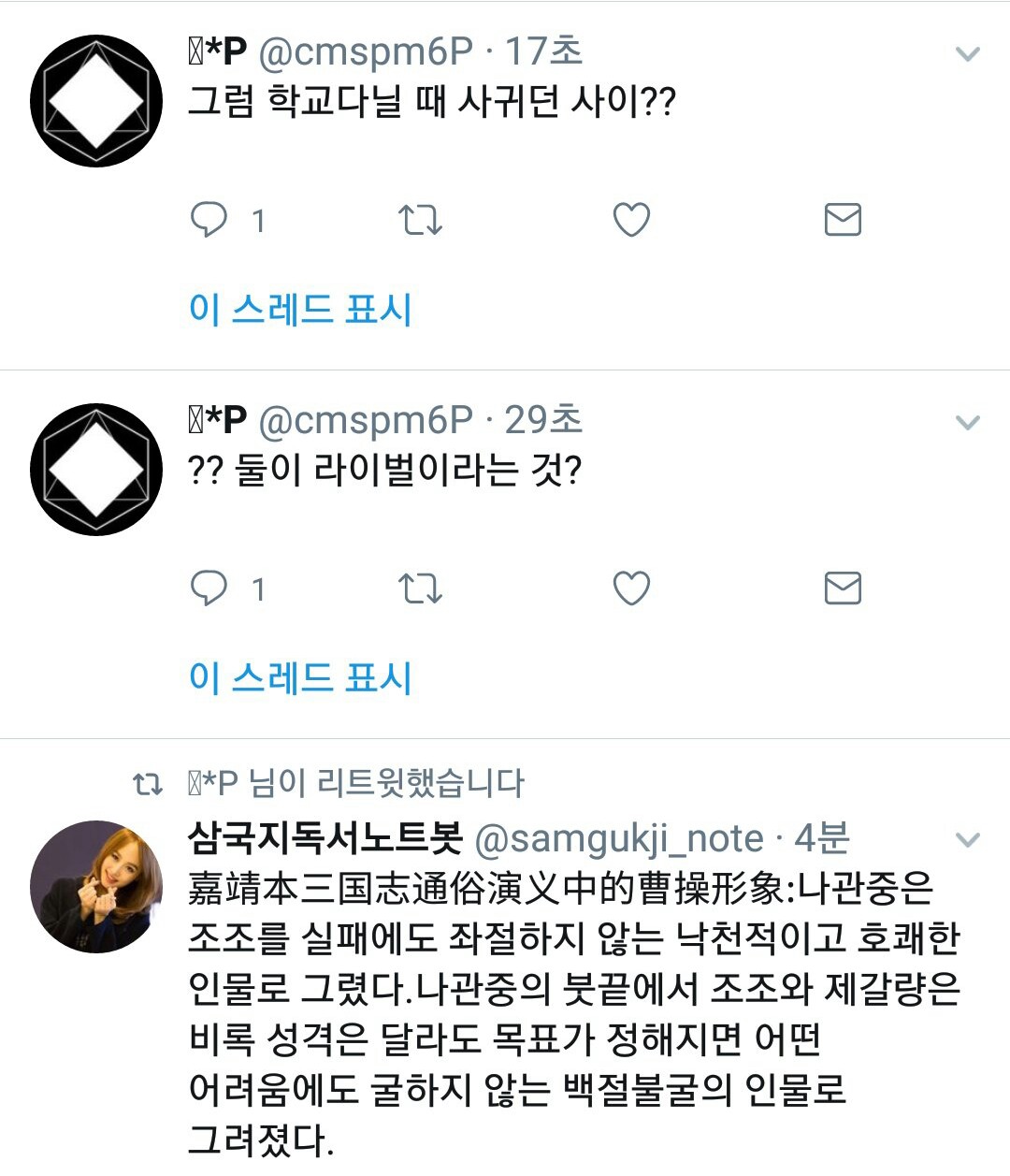The height and width of the screenshot is (1176, 1010).
Task: Open the dropdown on the 삼국지독서노트봇 tweet
Action: click(967, 839)
